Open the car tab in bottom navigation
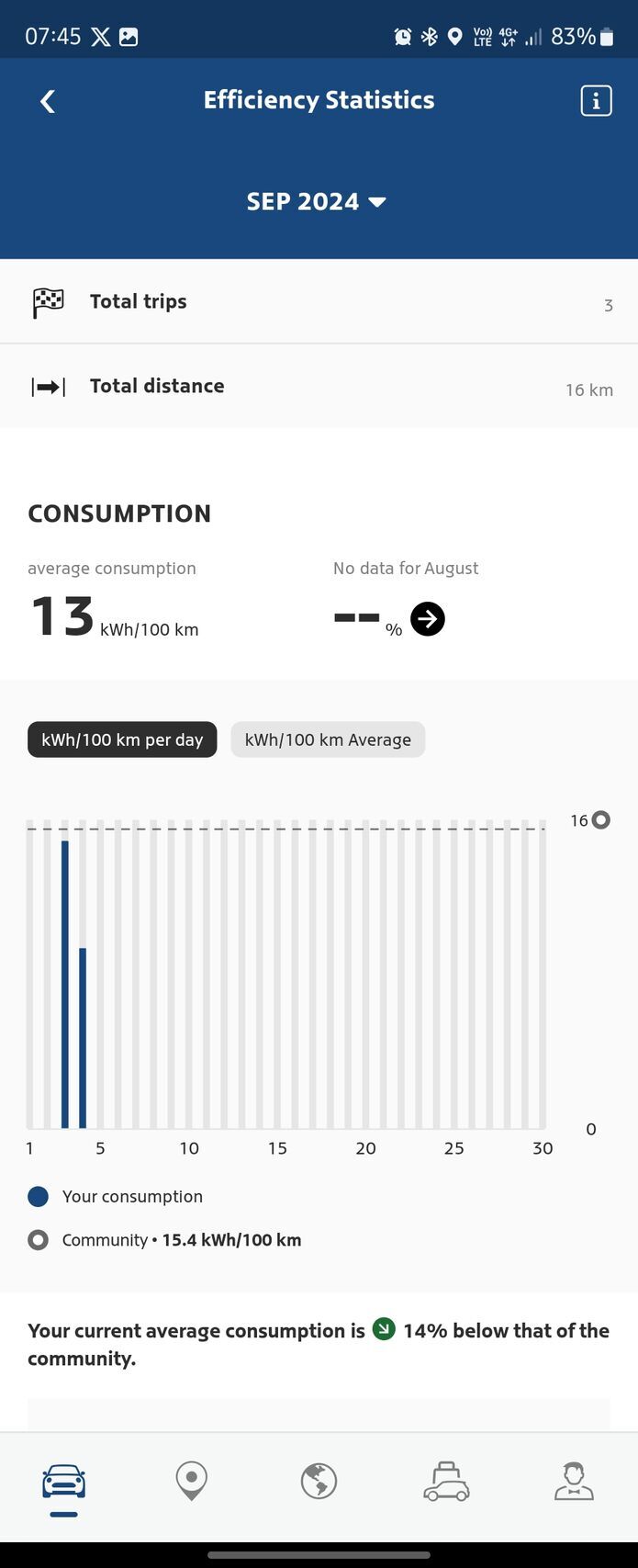This screenshot has height=1568, width=638. click(x=64, y=1482)
